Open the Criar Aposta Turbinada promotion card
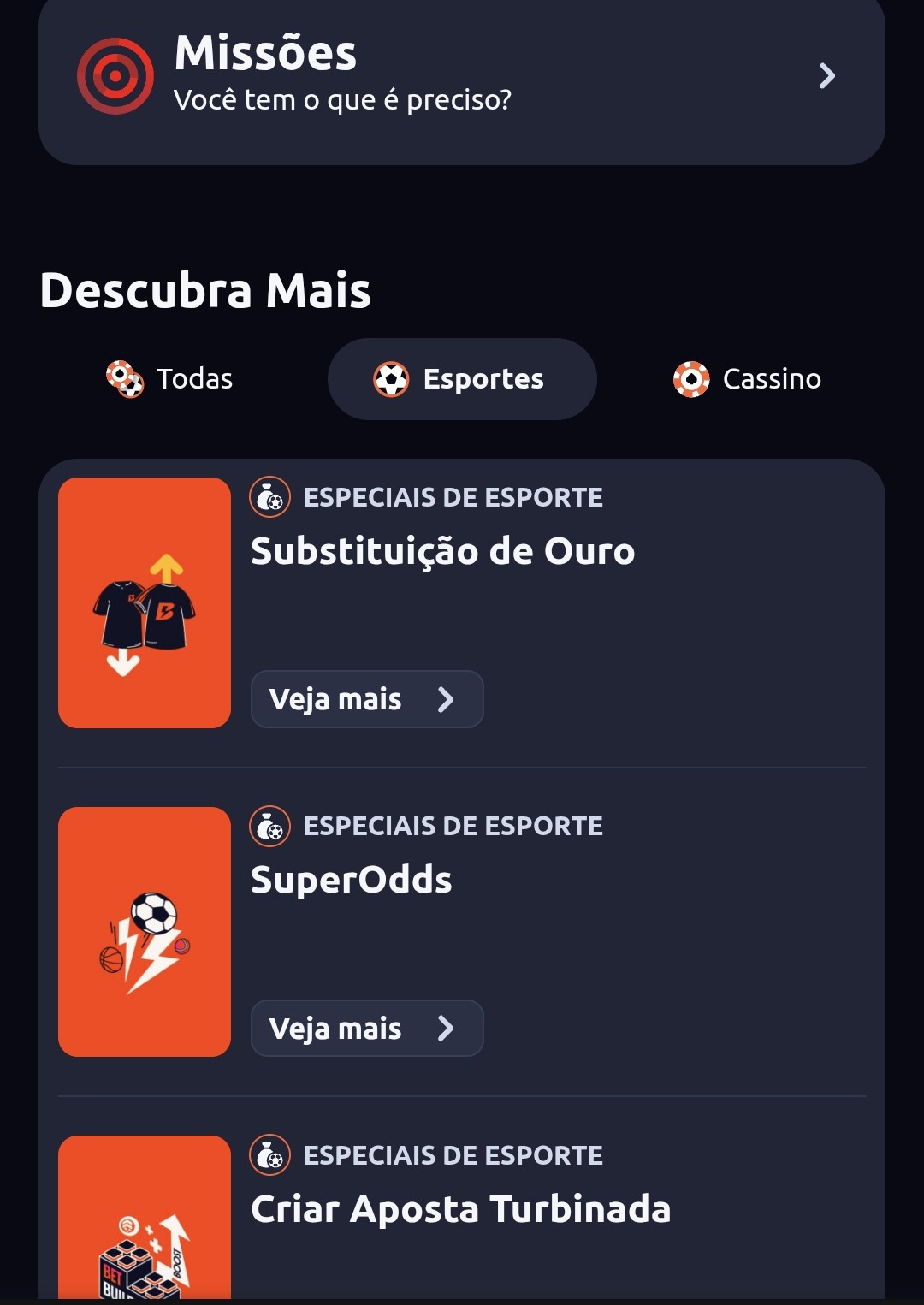The width and height of the screenshot is (924, 1305). pyautogui.click(x=462, y=1210)
